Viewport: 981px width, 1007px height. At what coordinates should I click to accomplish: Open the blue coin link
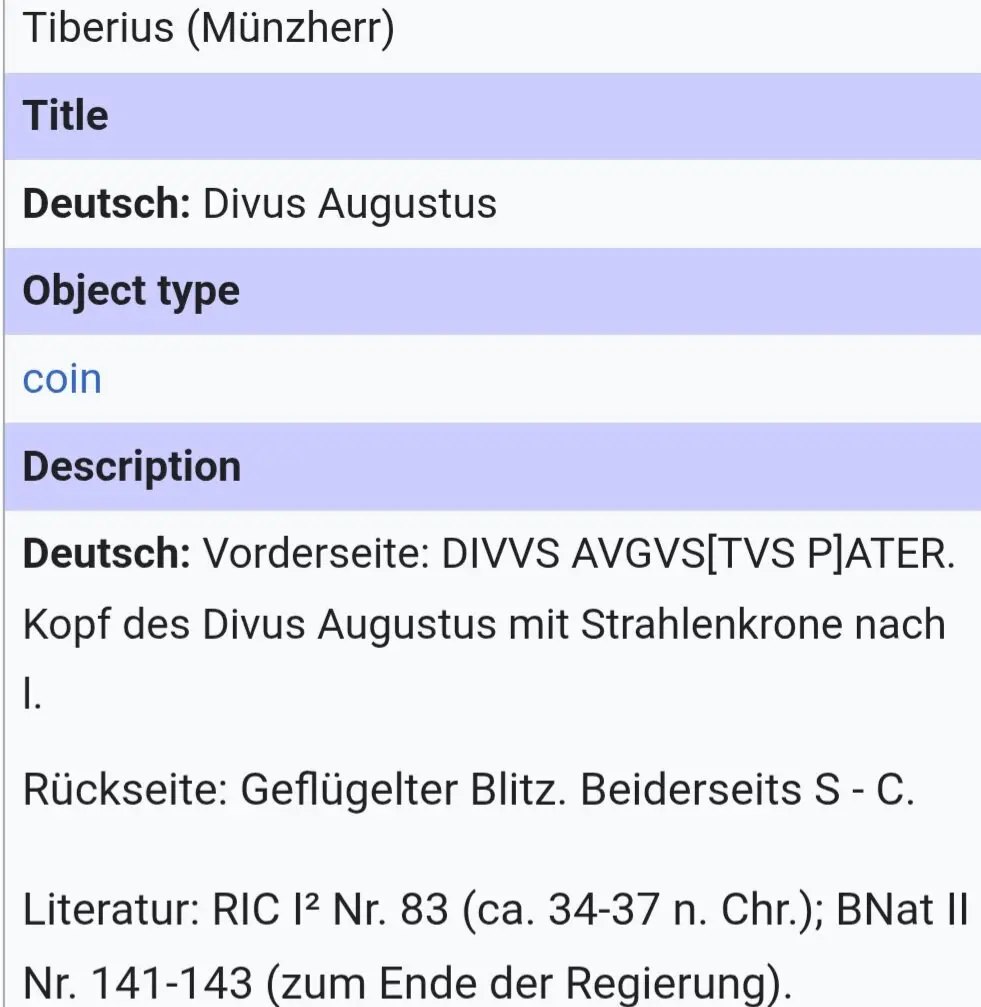pyautogui.click(x=62, y=379)
